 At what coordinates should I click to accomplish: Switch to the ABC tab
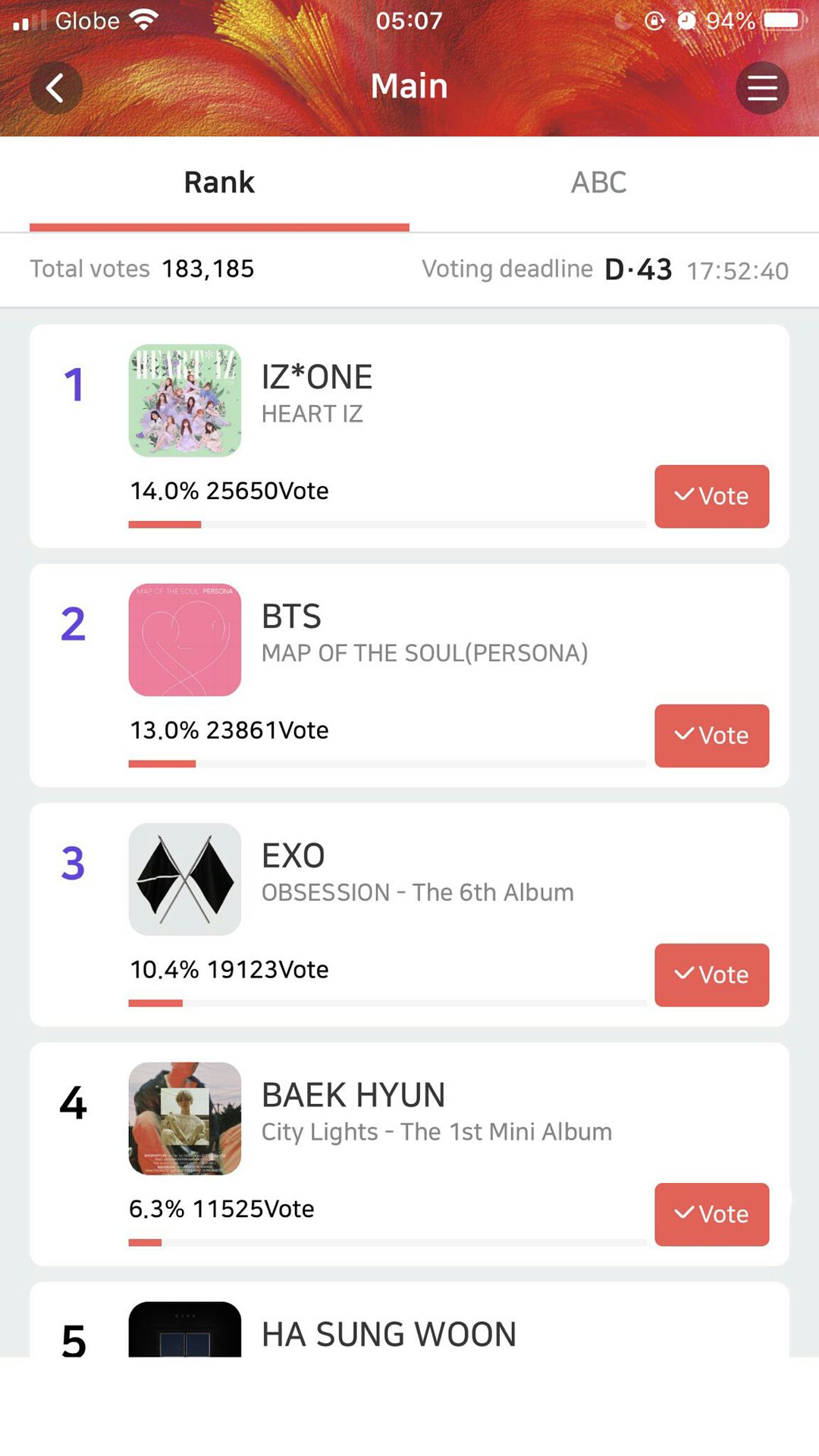(x=598, y=183)
